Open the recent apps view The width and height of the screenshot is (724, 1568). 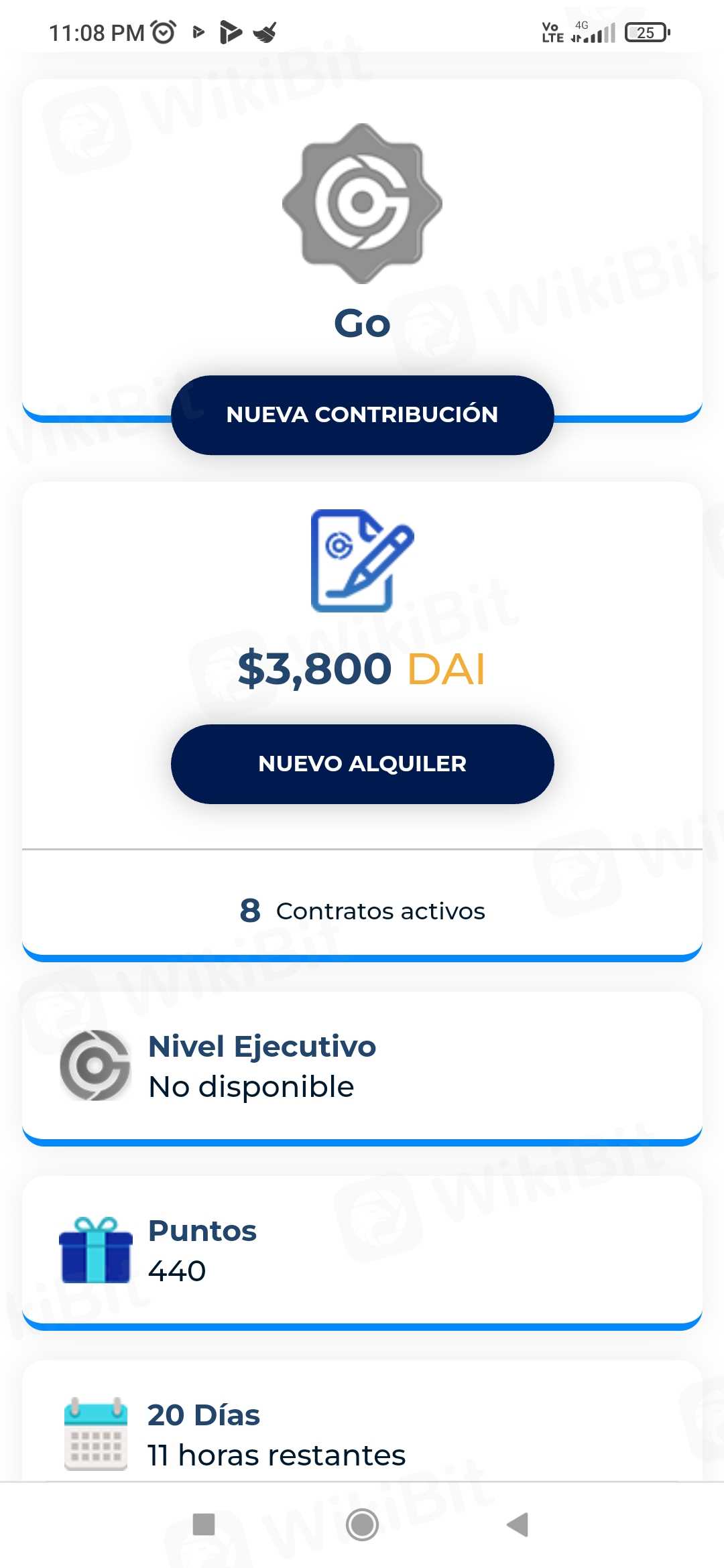(204, 1524)
